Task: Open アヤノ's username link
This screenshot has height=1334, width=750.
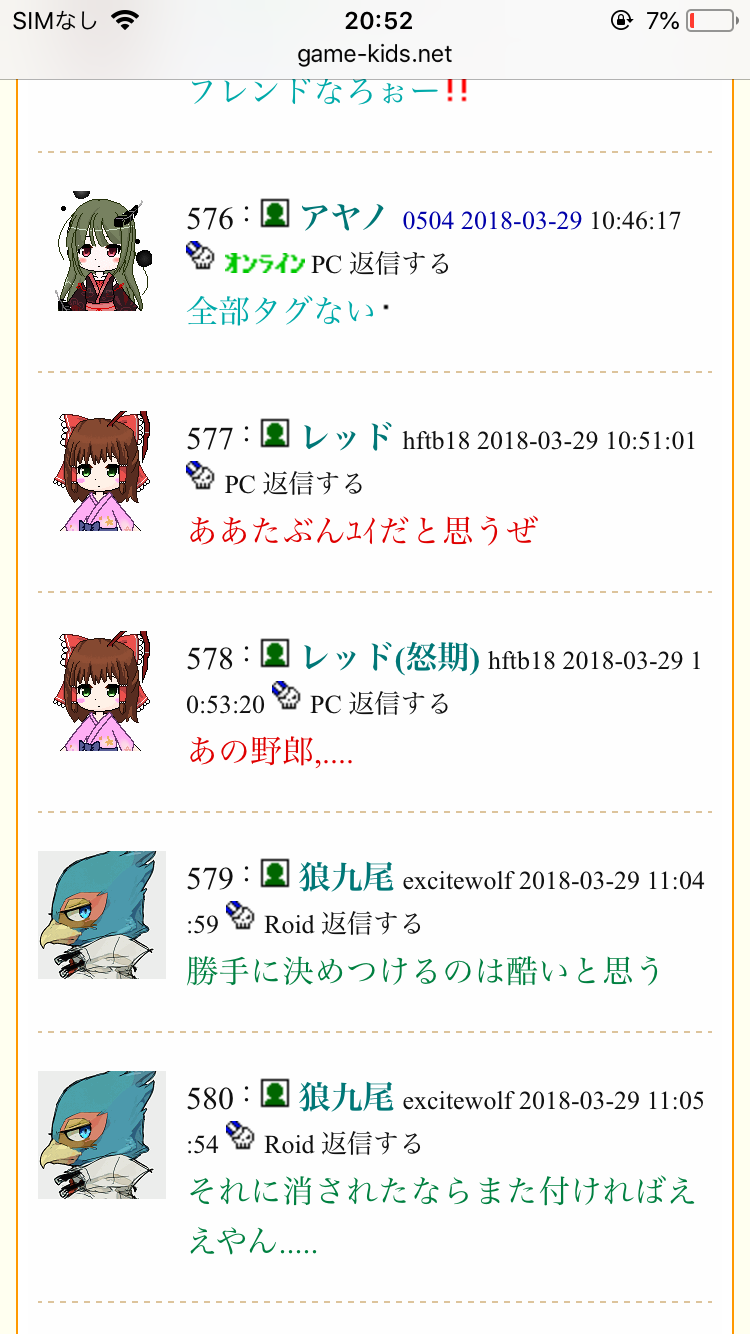Action: point(343,216)
